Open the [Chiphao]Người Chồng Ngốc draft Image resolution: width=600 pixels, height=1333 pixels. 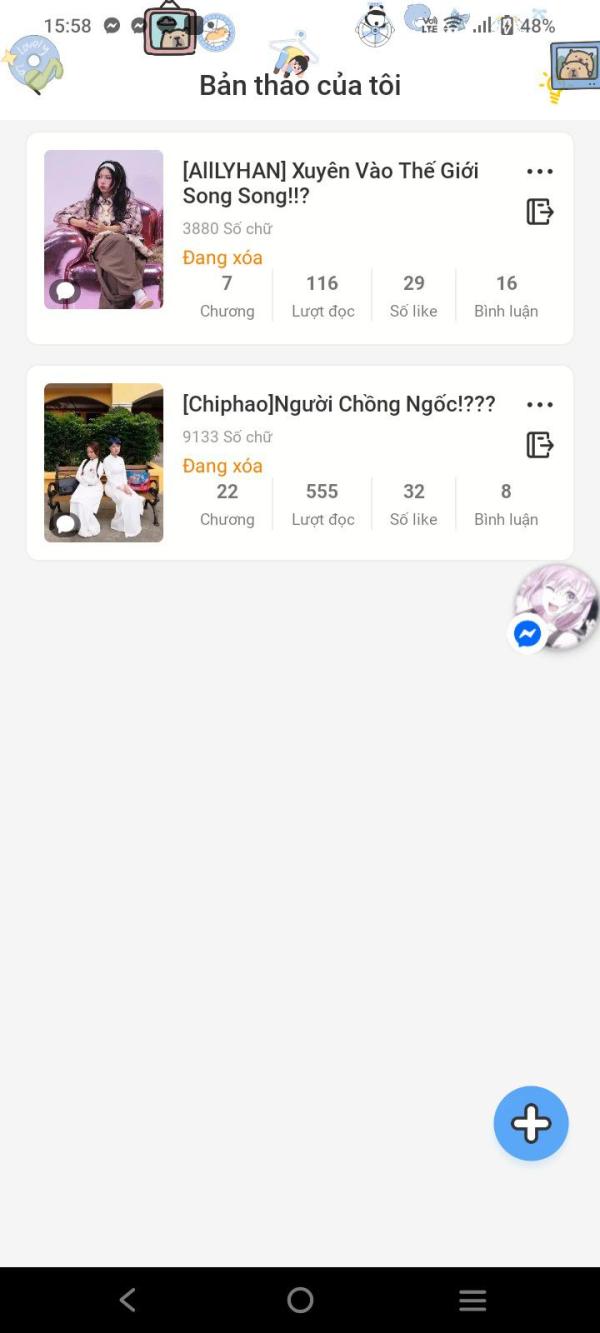click(338, 404)
